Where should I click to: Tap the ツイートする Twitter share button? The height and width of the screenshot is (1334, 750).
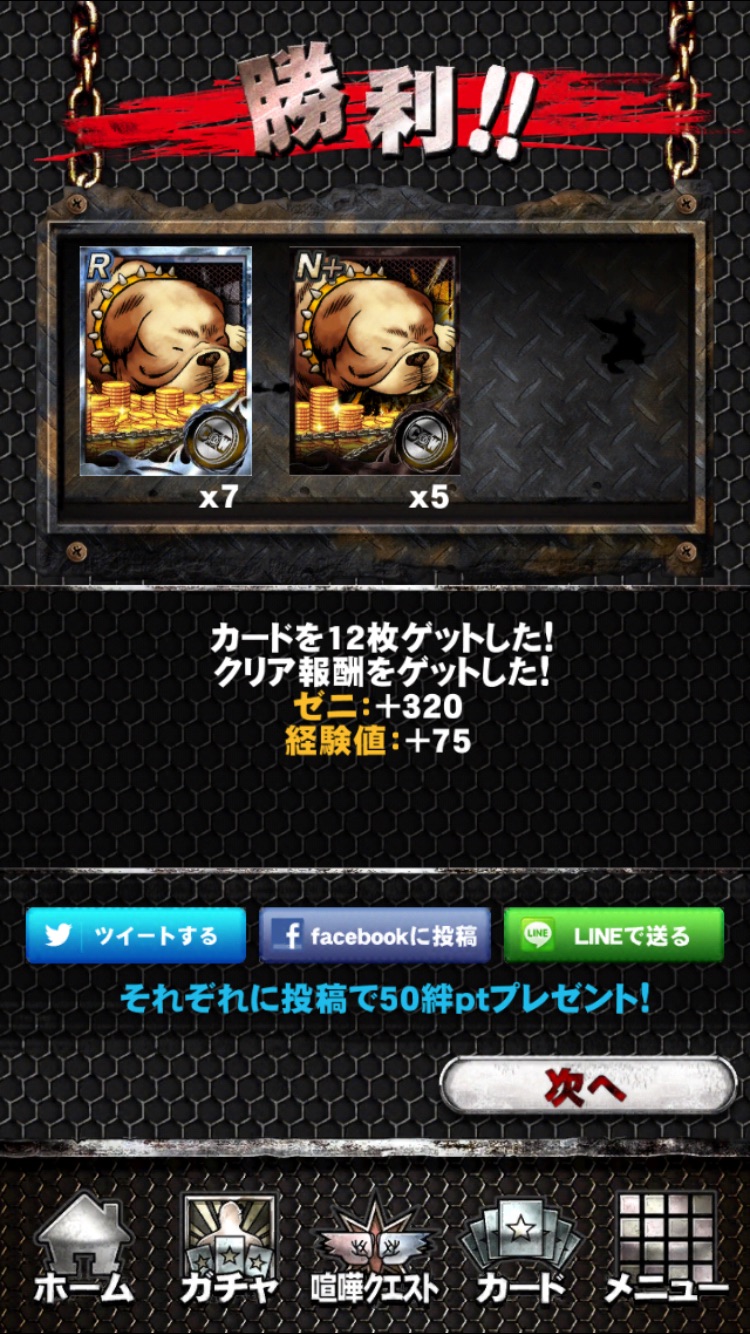[x=136, y=936]
